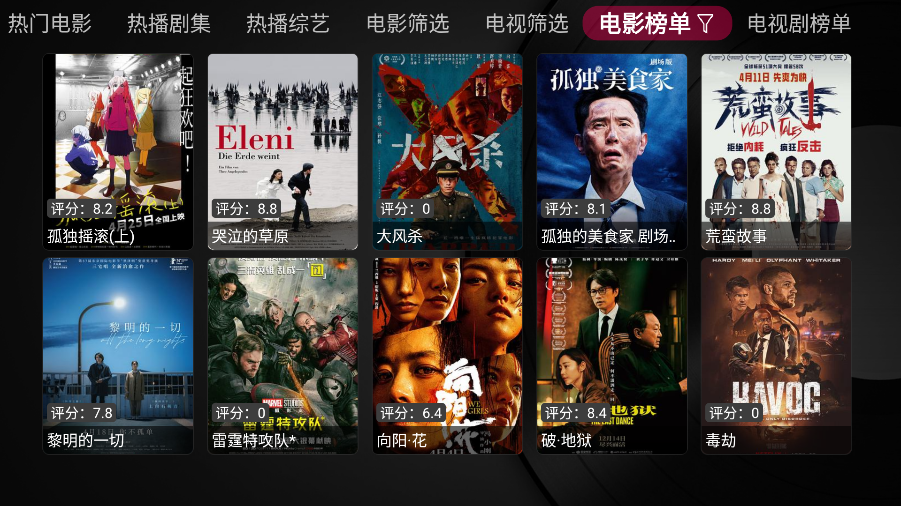Open the movie 大风杀
901x506 pixels.
[x=447, y=151]
